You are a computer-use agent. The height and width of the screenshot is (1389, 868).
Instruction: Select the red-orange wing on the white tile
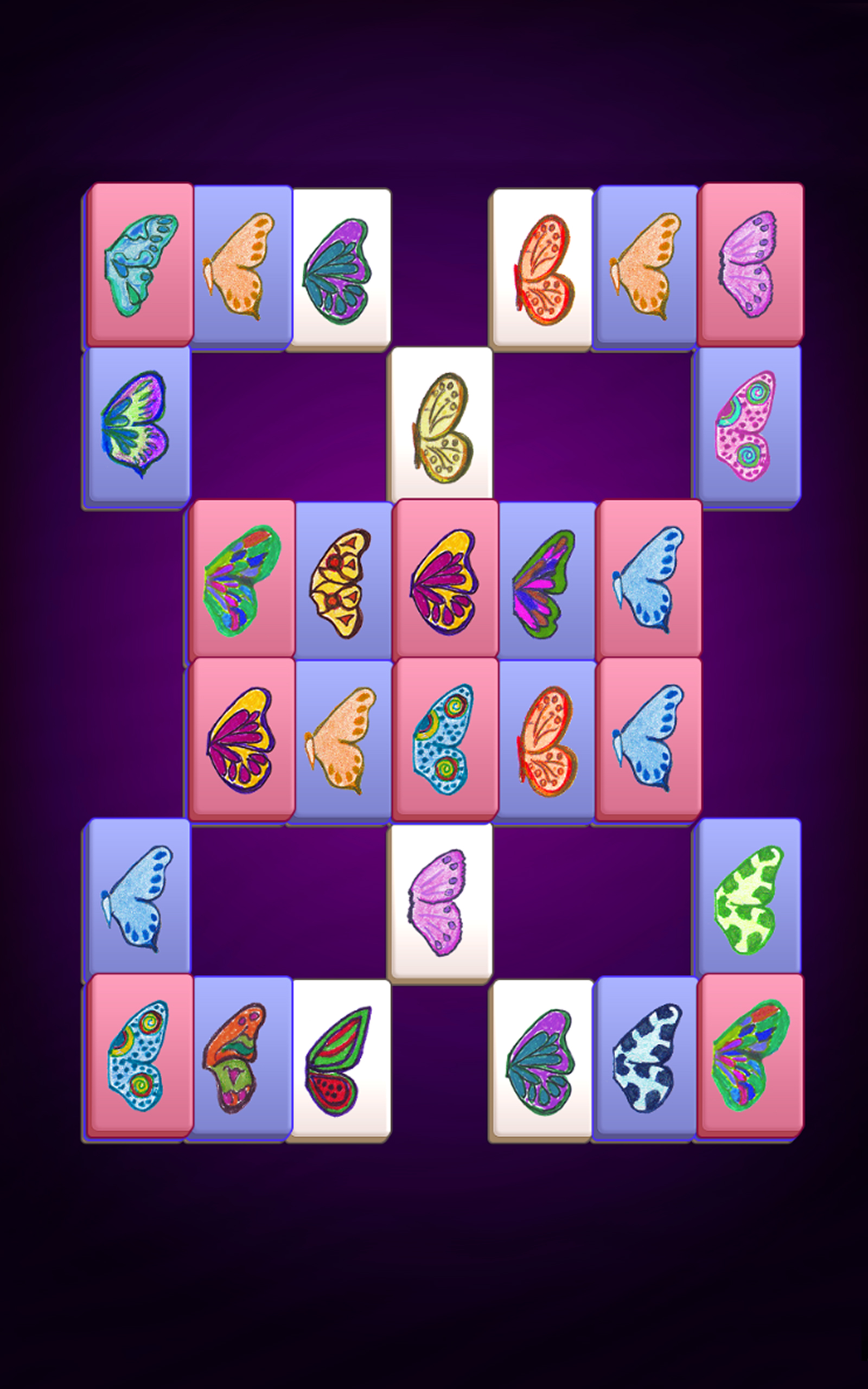click(x=543, y=268)
